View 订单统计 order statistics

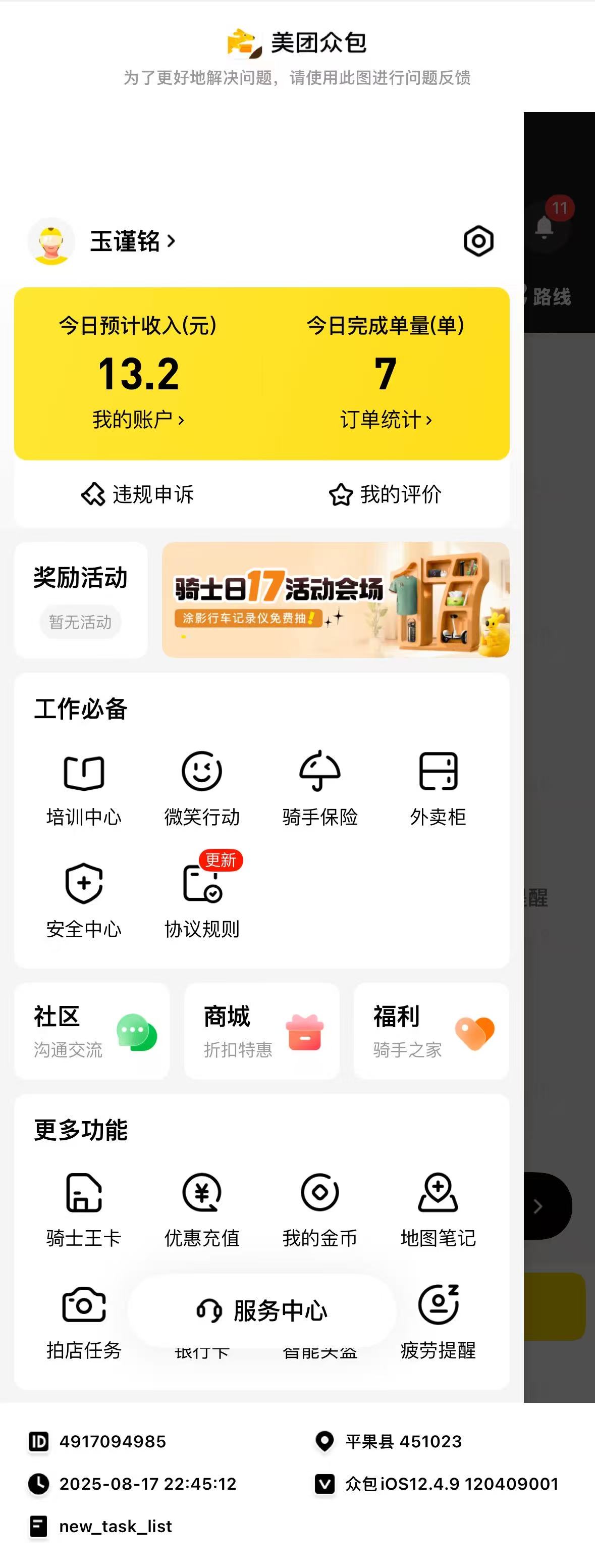pyautogui.click(x=386, y=419)
